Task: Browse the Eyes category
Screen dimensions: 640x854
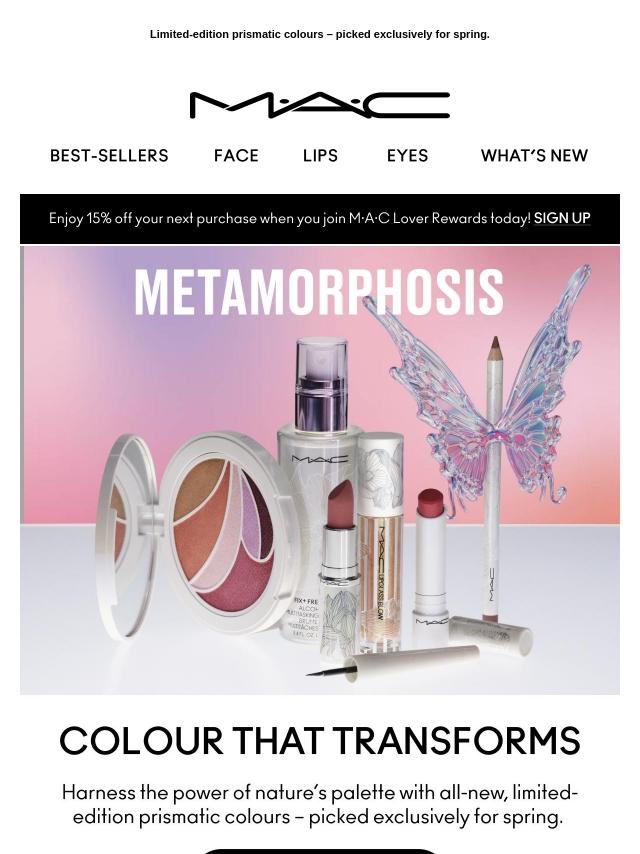Action: click(407, 156)
